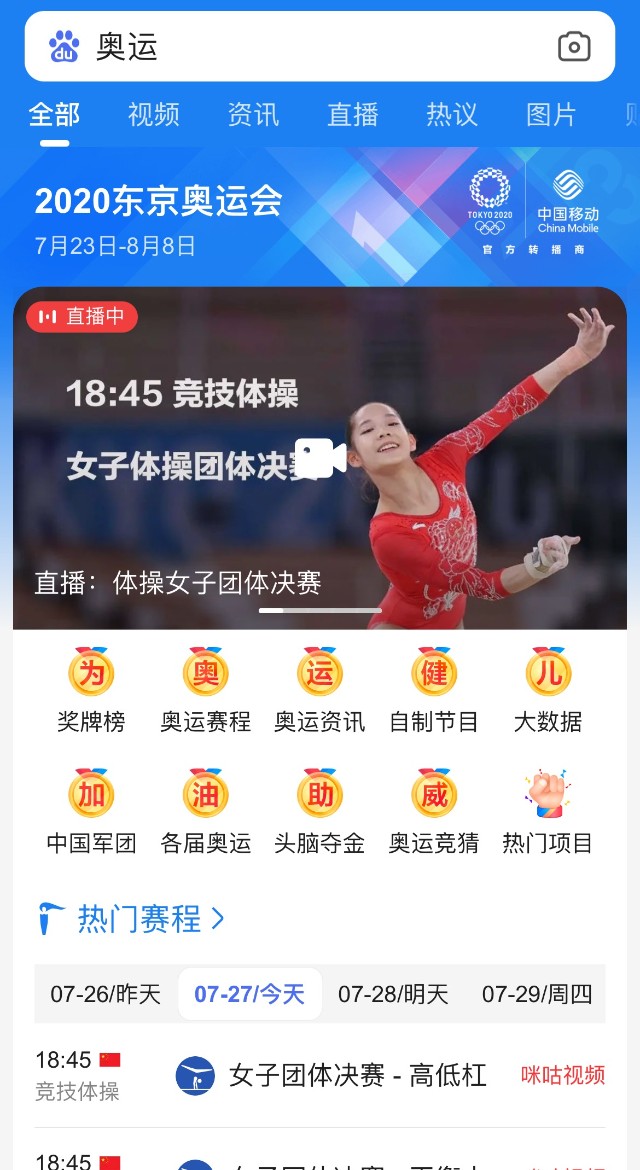The image size is (640, 1170).
Task: Select the 热议 tab
Action: click(x=452, y=115)
